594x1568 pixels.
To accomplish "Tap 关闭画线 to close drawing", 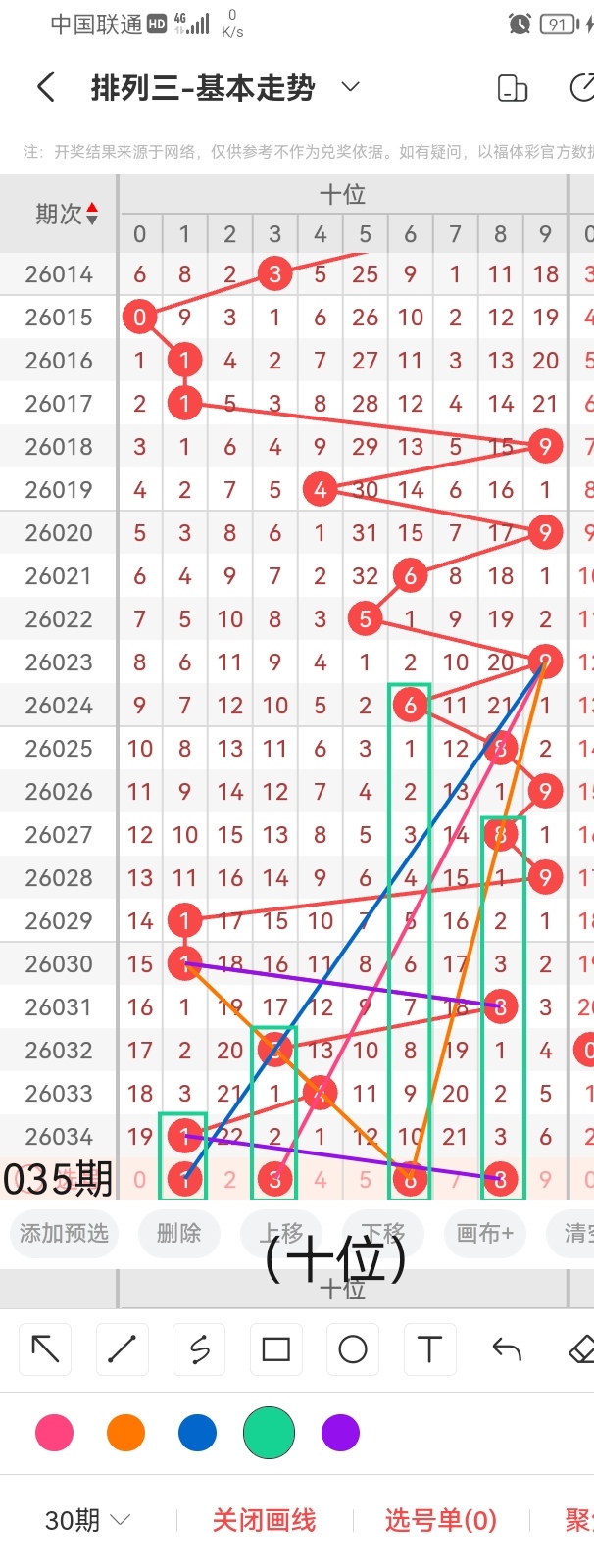I will (264, 1520).
